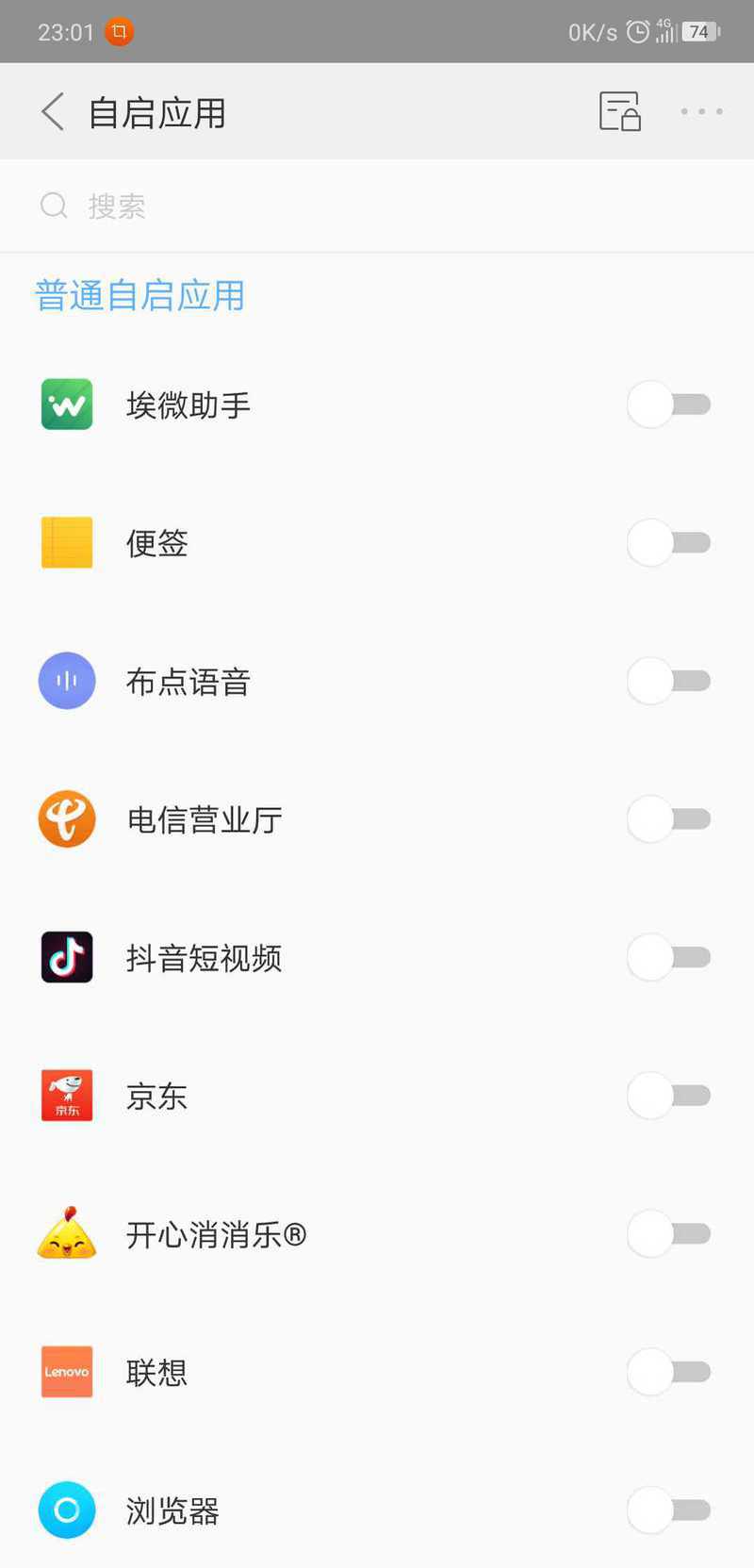Turn on 布点语音 auto-start switch
This screenshot has width=754, height=1568.
tap(669, 681)
